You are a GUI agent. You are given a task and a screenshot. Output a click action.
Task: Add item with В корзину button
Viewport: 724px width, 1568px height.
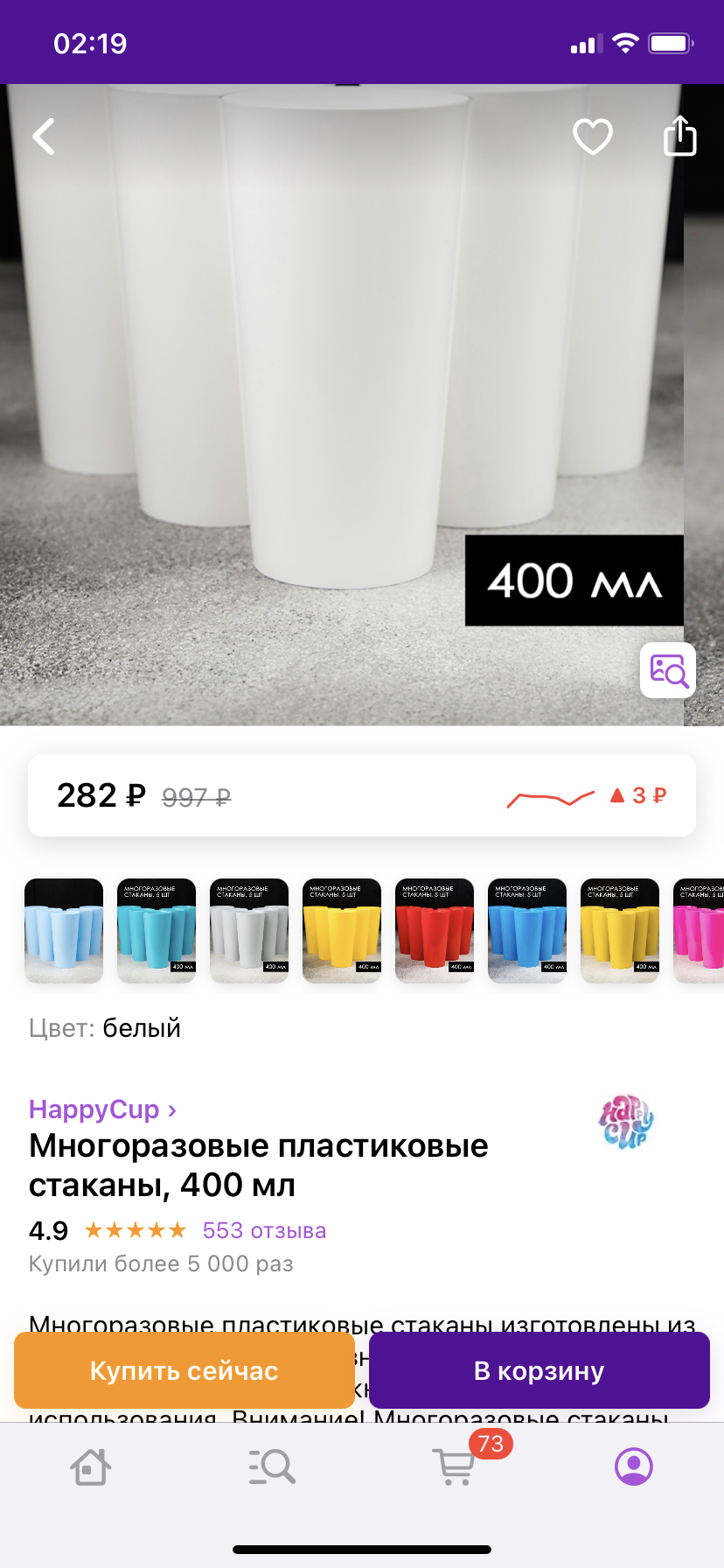click(539, 1370)
